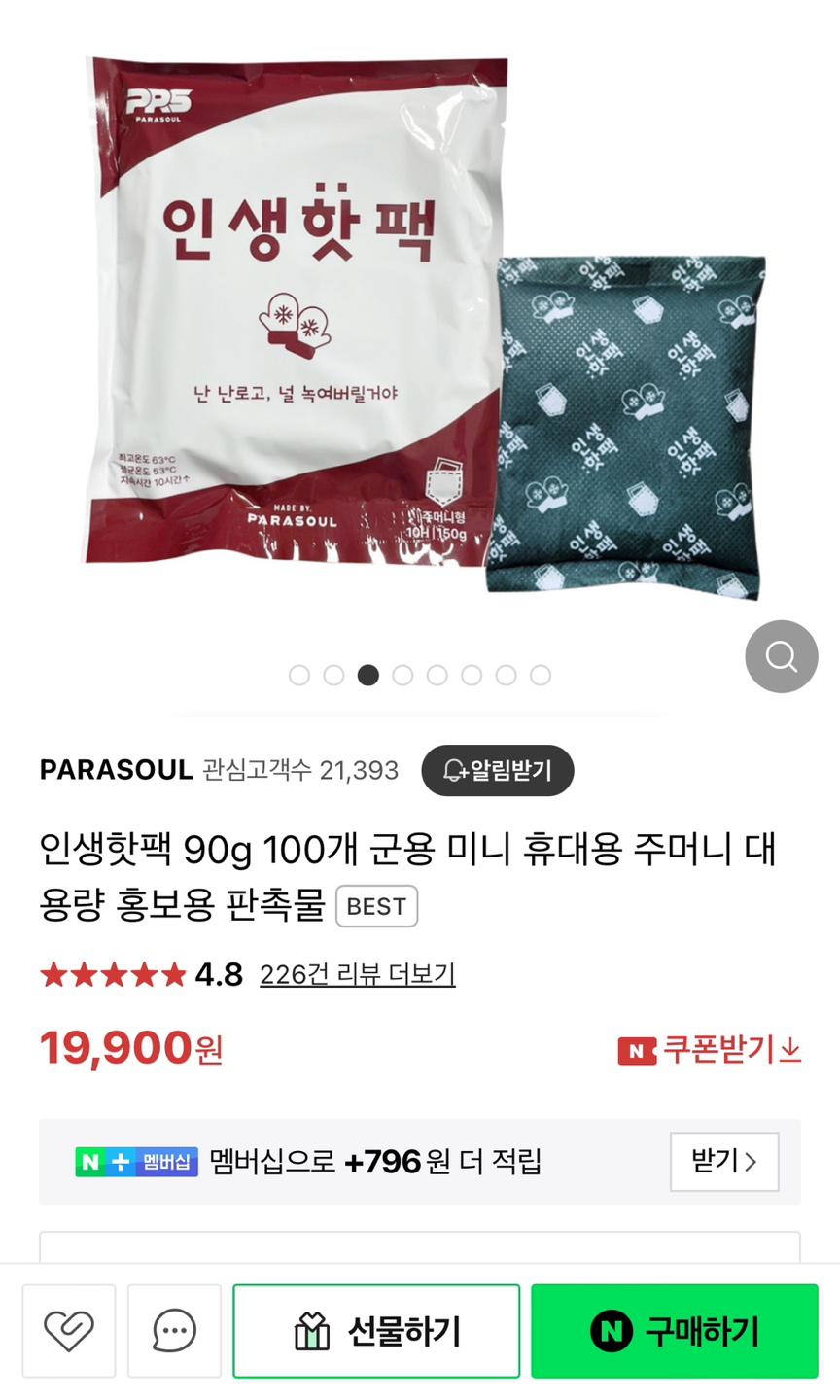Send as a gift with 선물하기
Screen dimensions: 840x1400
tap(376, 1330)
